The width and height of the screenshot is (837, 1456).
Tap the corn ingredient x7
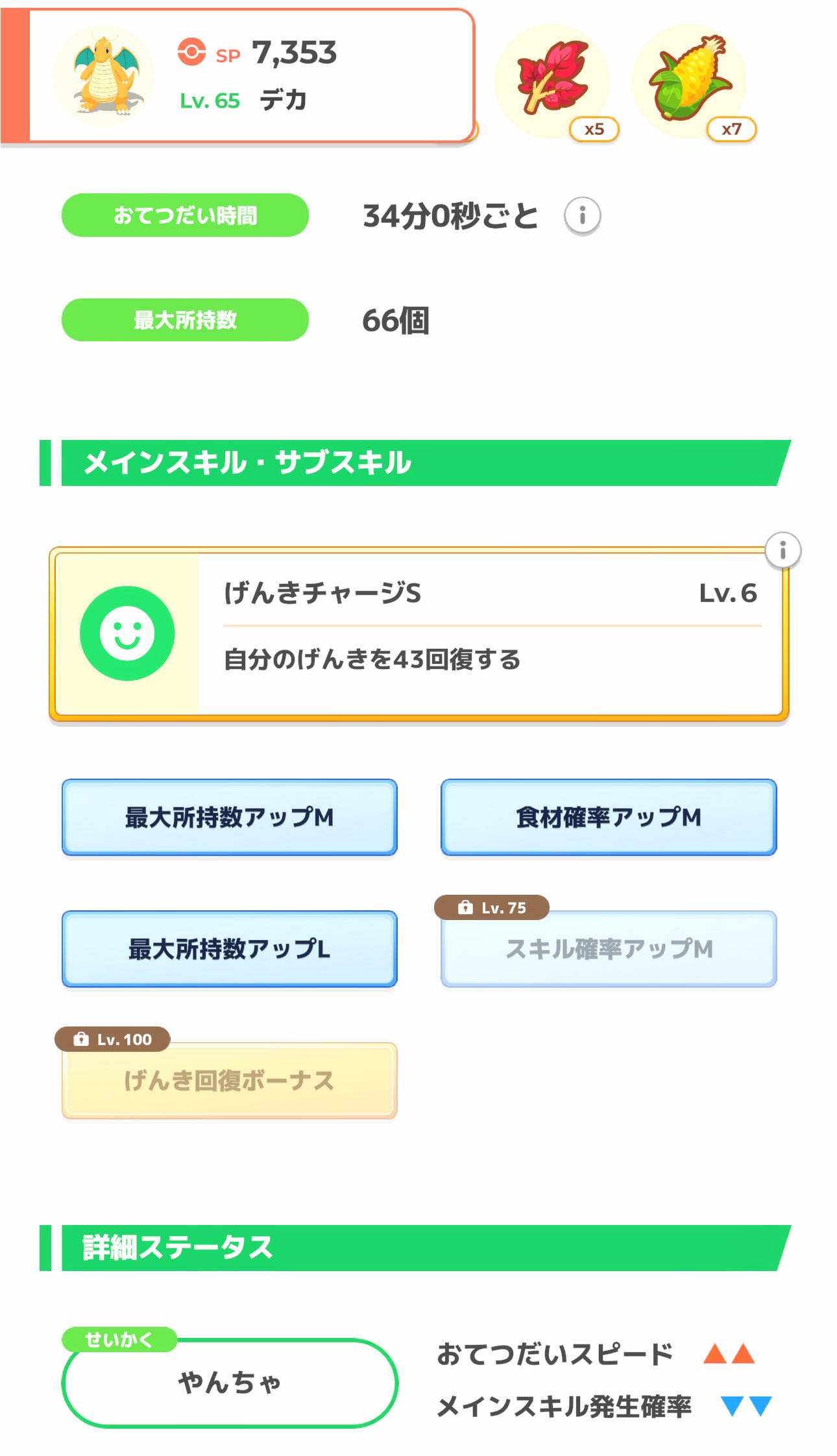click(690, 79)
